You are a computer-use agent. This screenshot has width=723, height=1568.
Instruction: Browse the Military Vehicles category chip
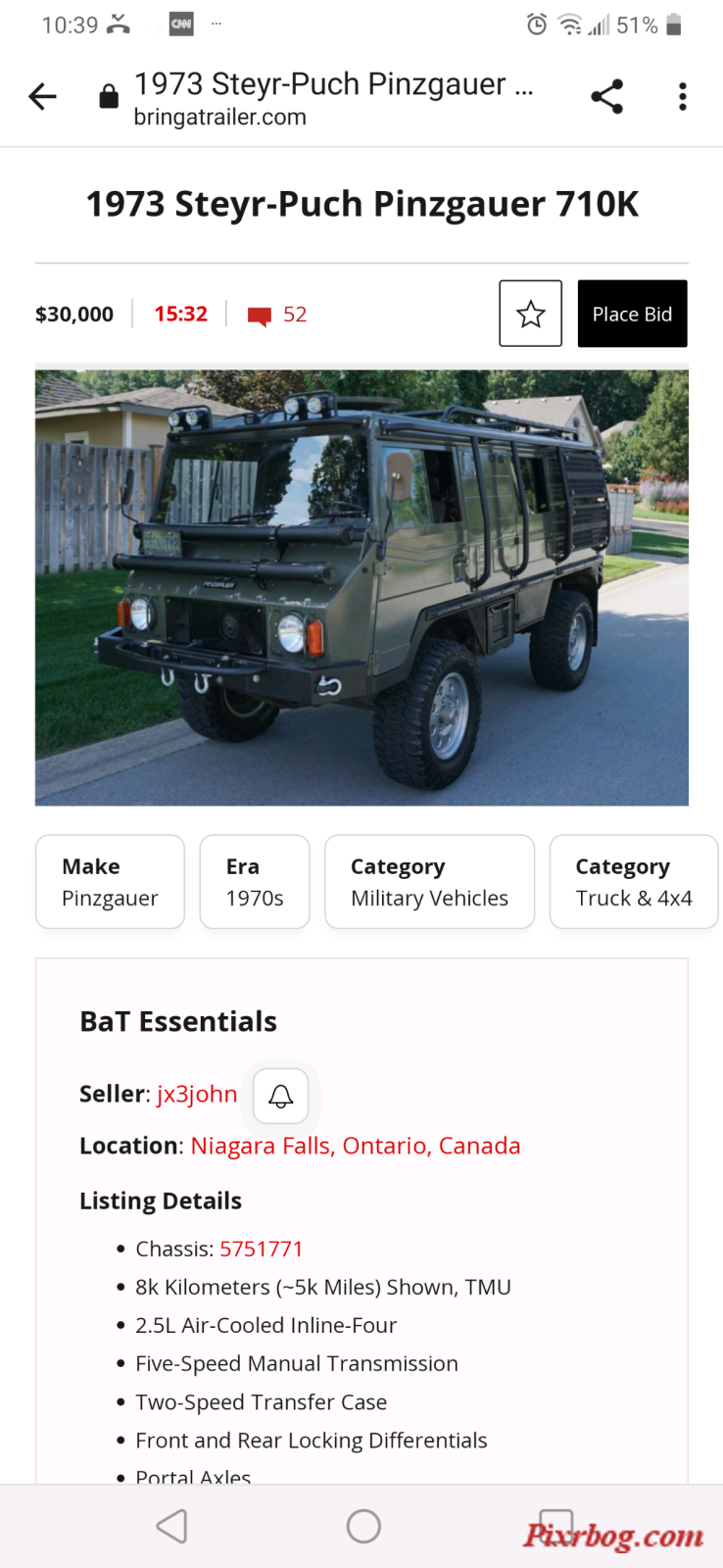tap(429, 882)
